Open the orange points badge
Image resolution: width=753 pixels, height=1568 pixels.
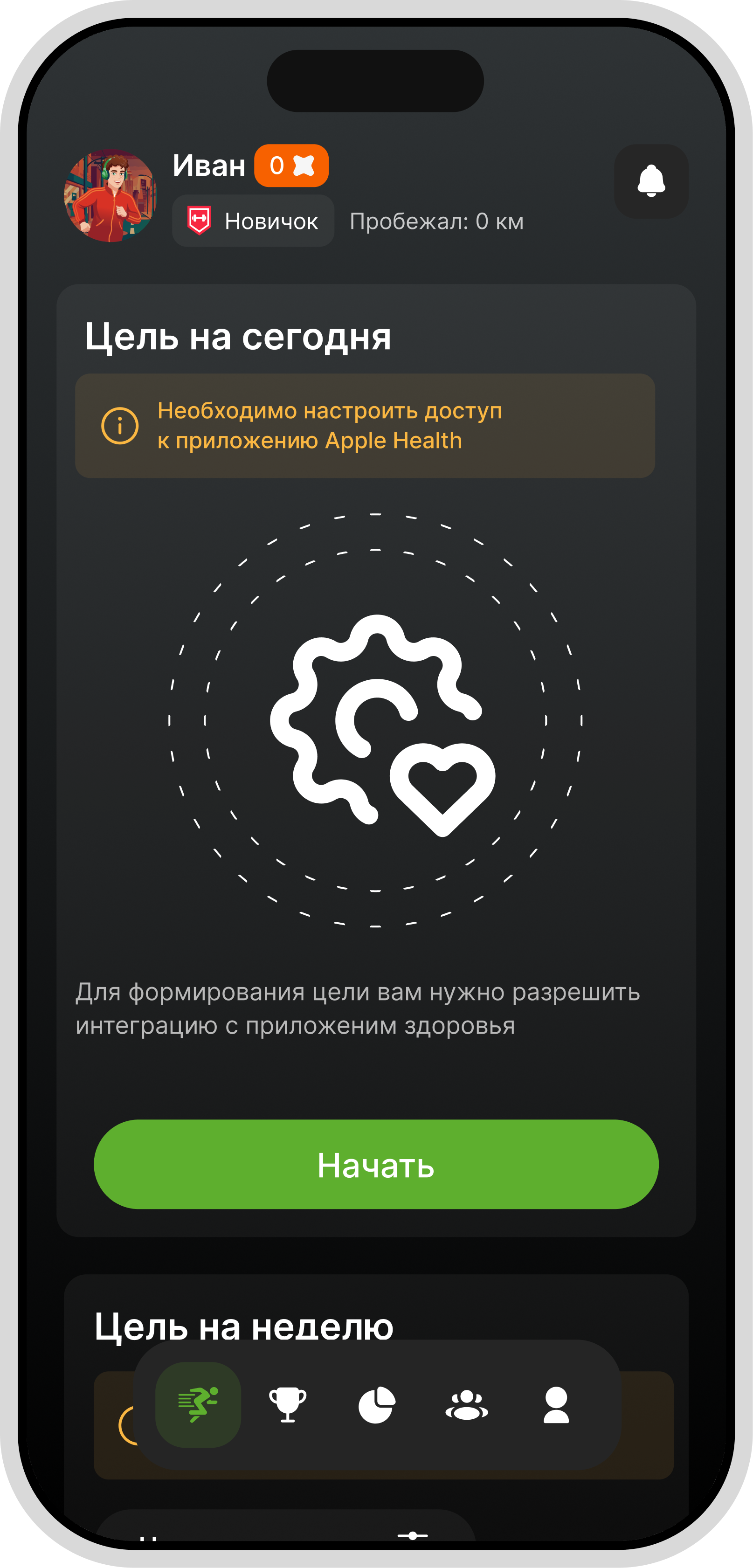[x=291, y=166]
